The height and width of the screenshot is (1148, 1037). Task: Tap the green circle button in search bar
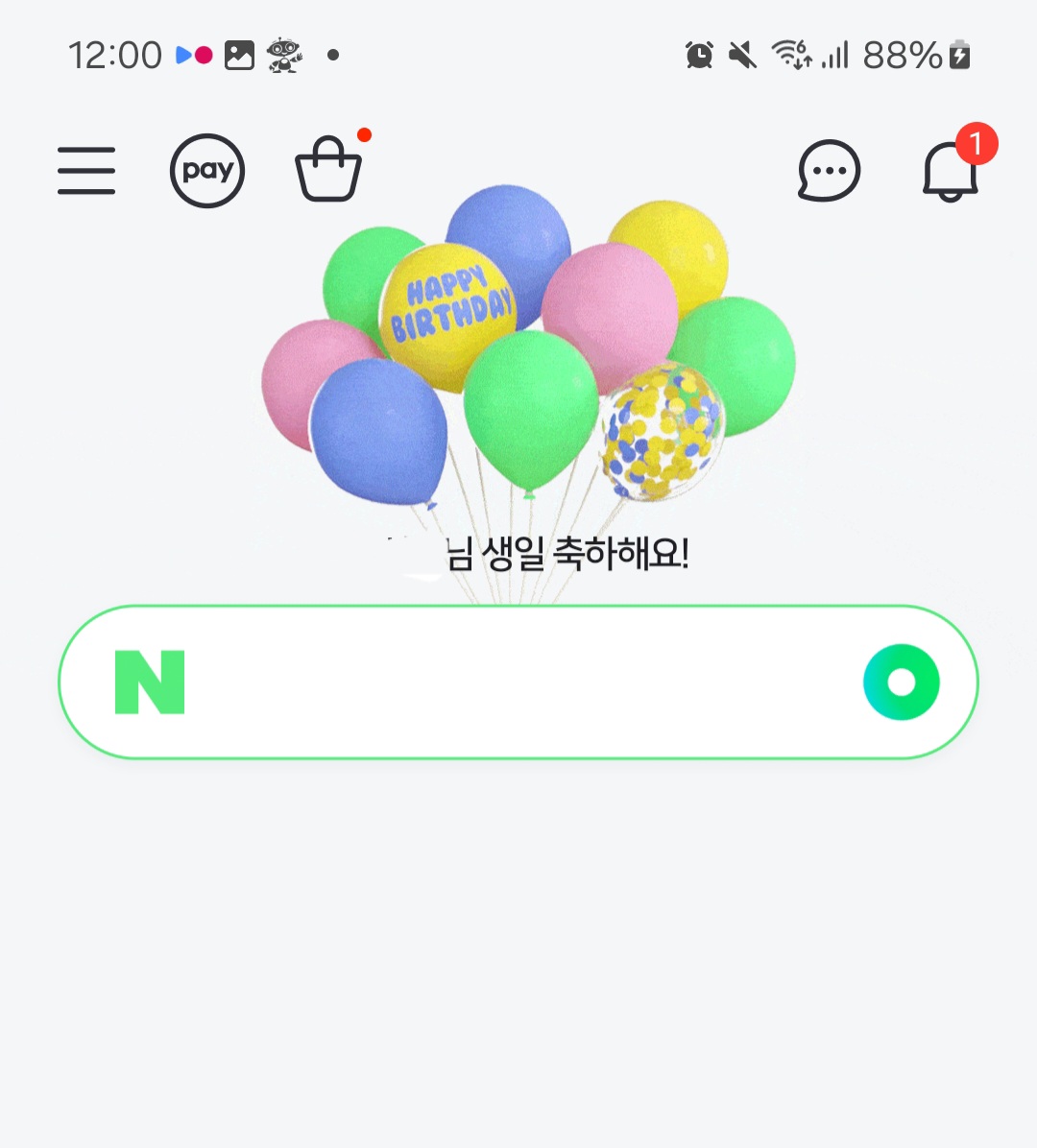click(901, 682)
